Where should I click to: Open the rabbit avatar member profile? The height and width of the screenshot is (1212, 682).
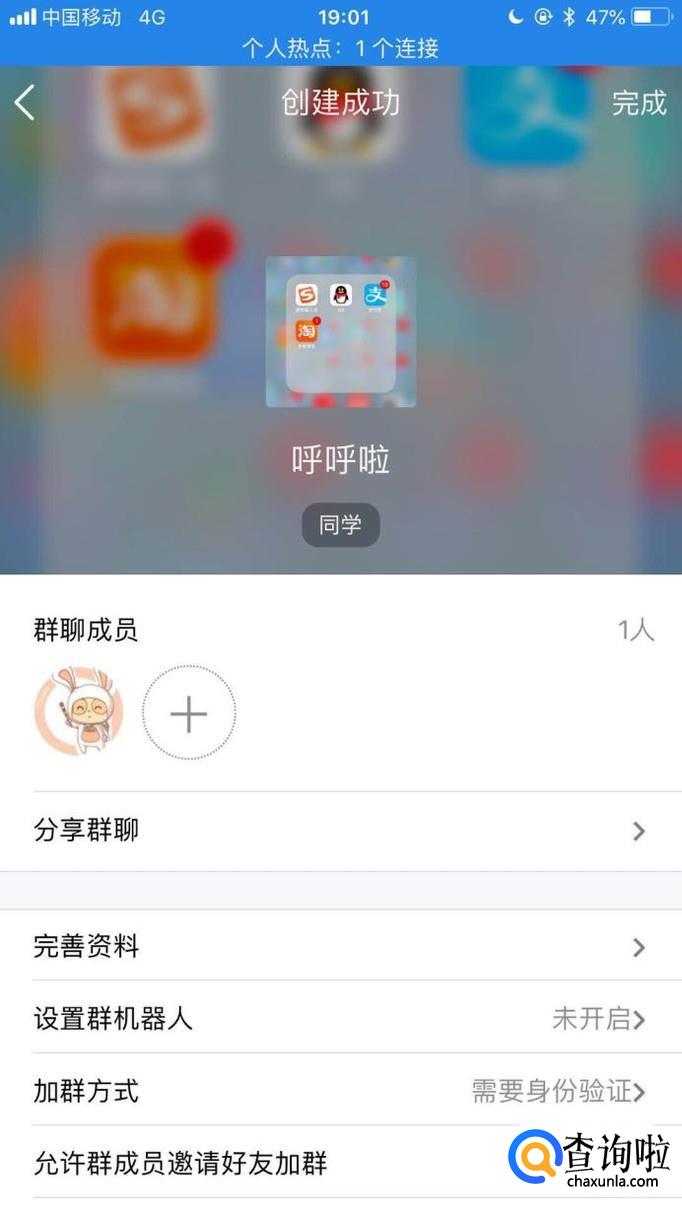(x=79, y=712)
